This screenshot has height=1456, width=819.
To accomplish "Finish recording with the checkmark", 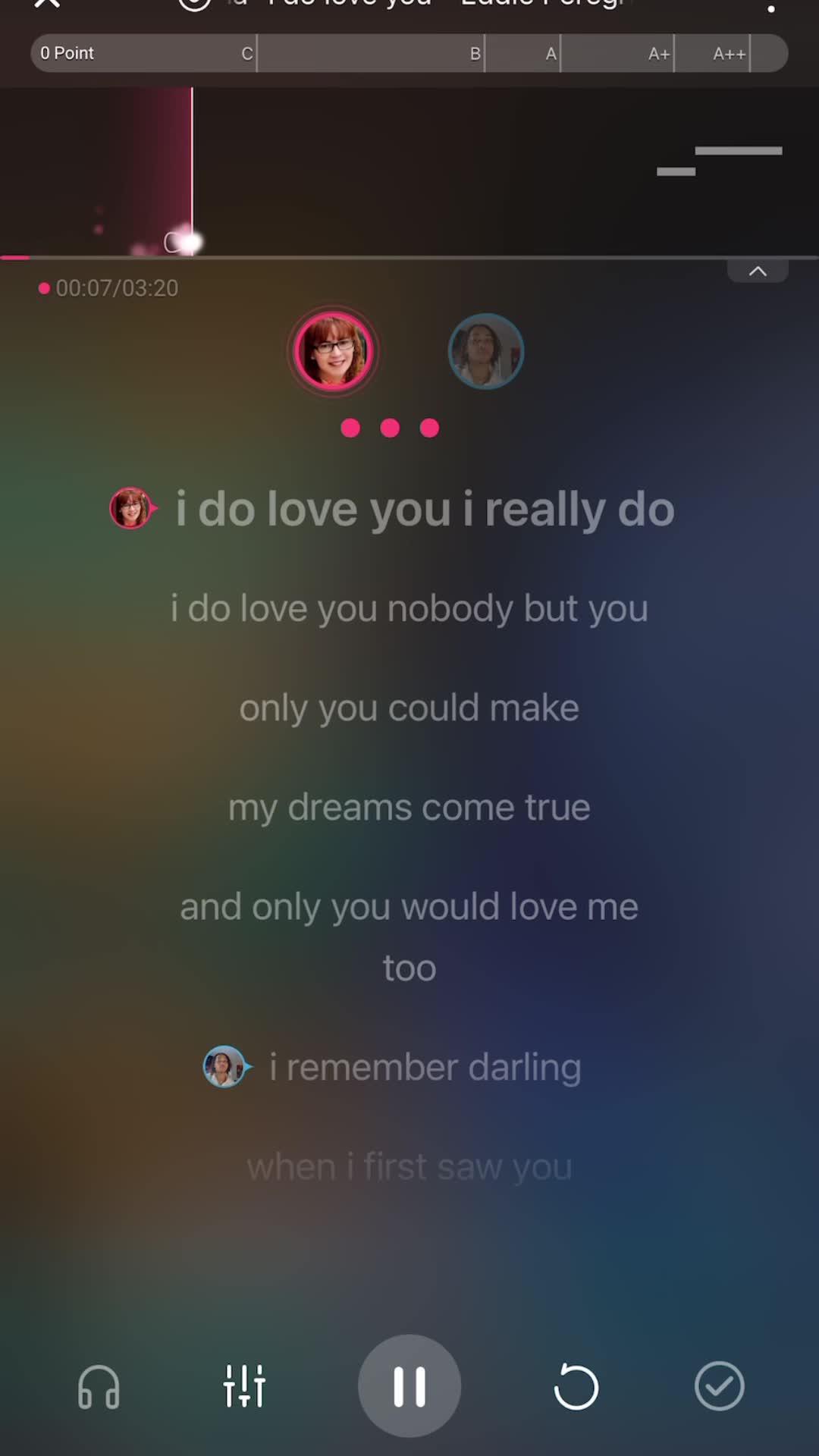I will 719,1386.
